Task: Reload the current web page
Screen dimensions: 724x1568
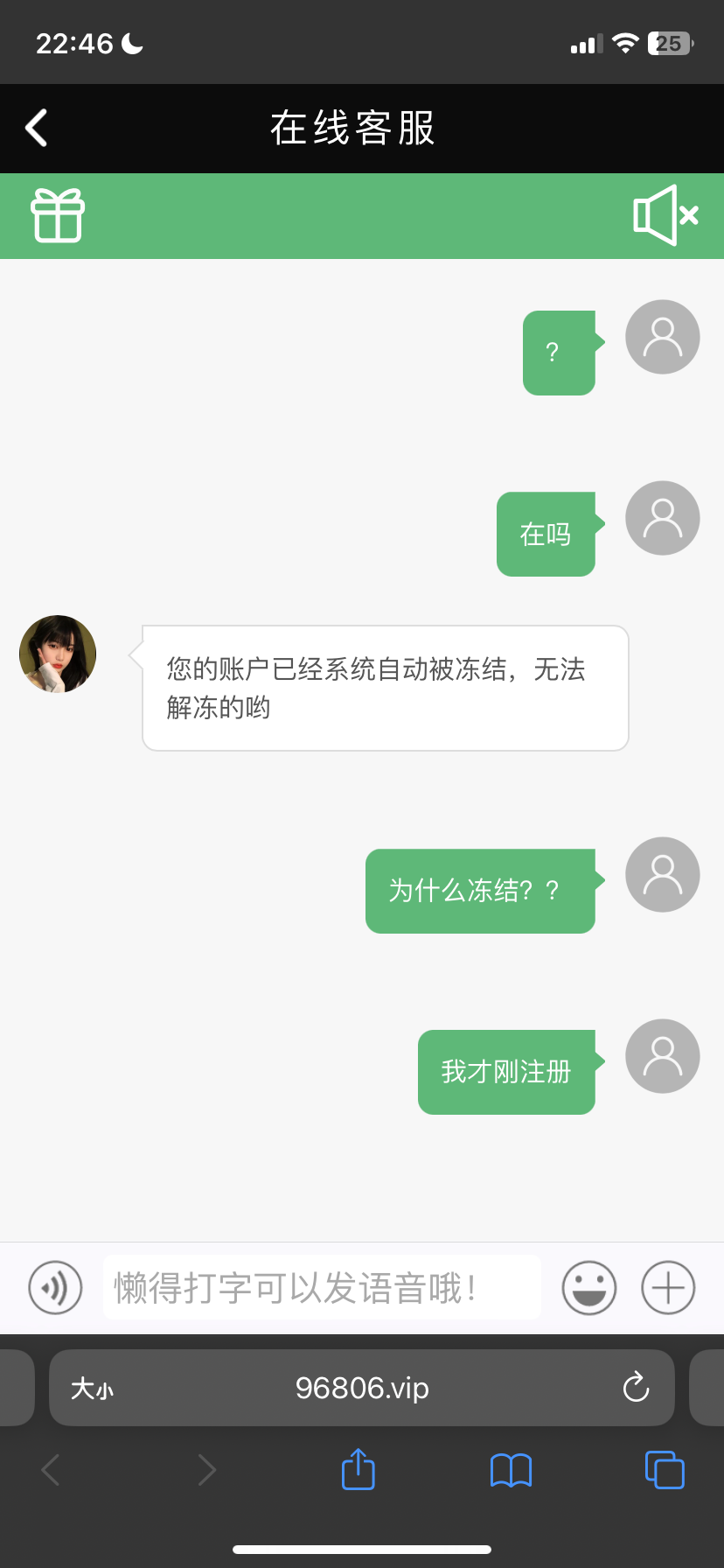Action: [x=636, y=1388]
